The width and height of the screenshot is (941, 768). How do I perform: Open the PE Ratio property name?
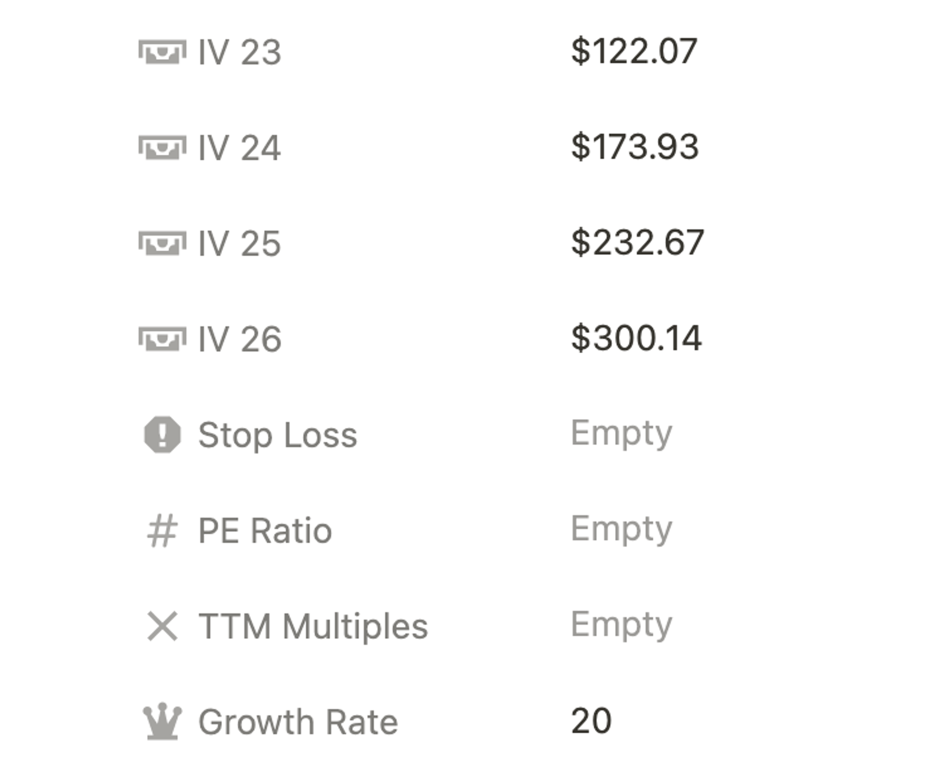pos(264,531)
